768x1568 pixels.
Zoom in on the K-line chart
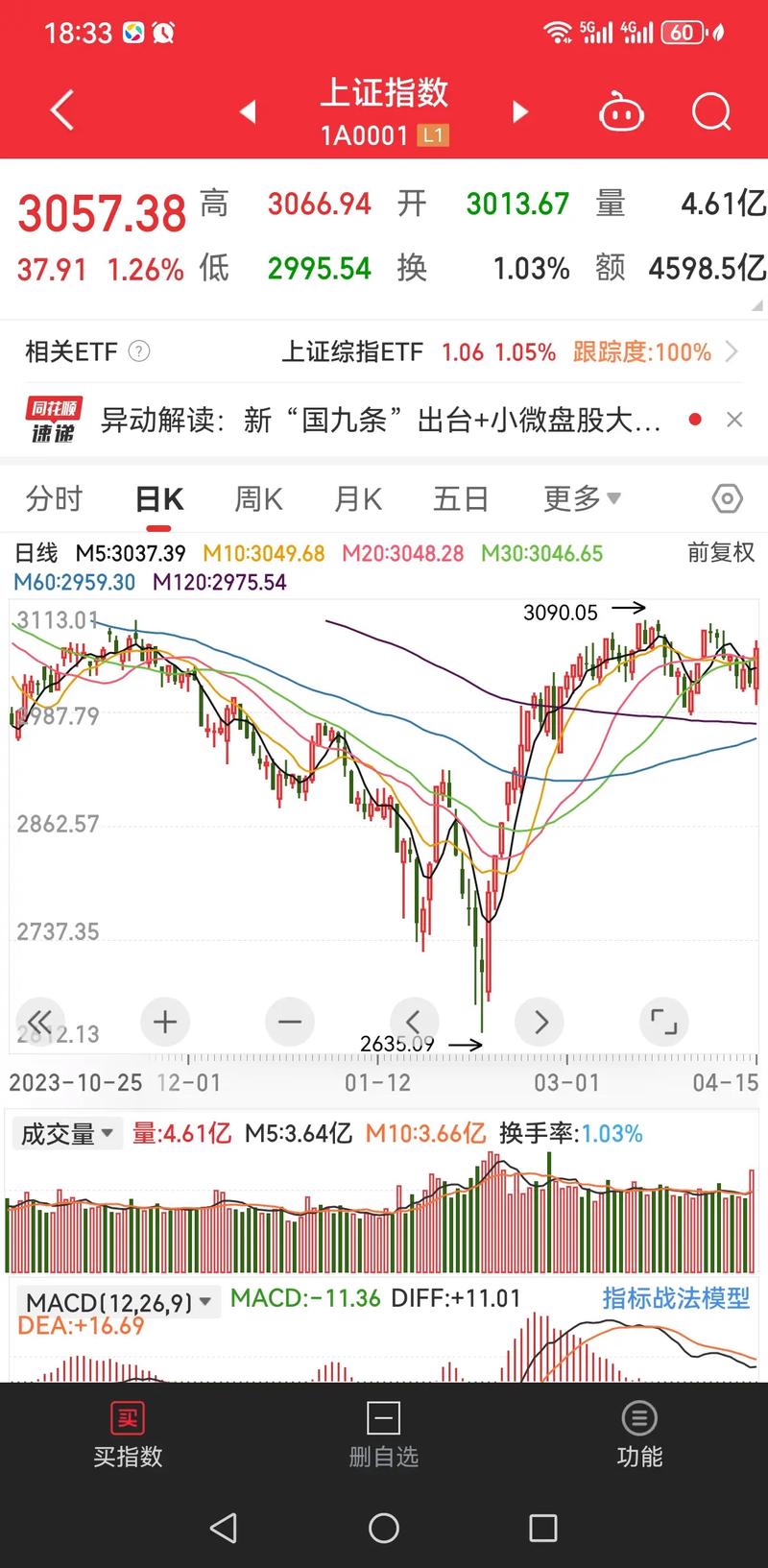(164, 1022)
